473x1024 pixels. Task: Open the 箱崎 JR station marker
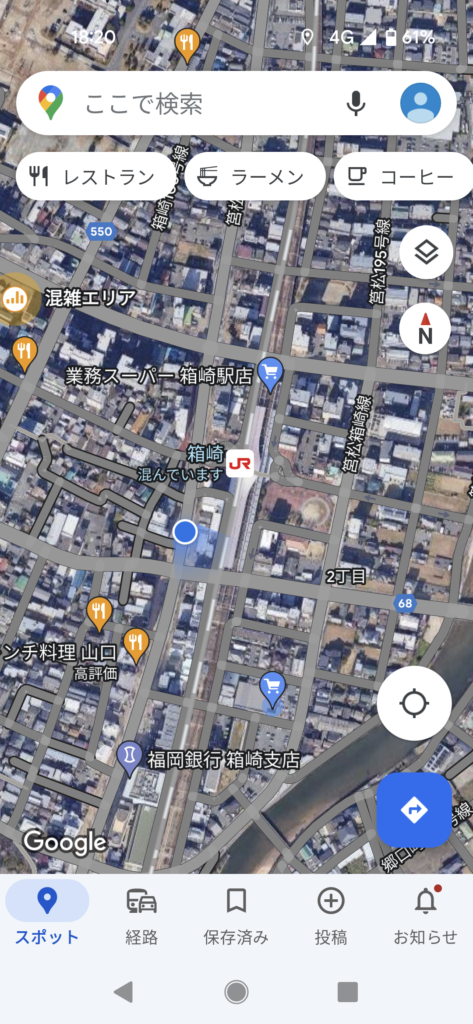(x=239, y=463)
